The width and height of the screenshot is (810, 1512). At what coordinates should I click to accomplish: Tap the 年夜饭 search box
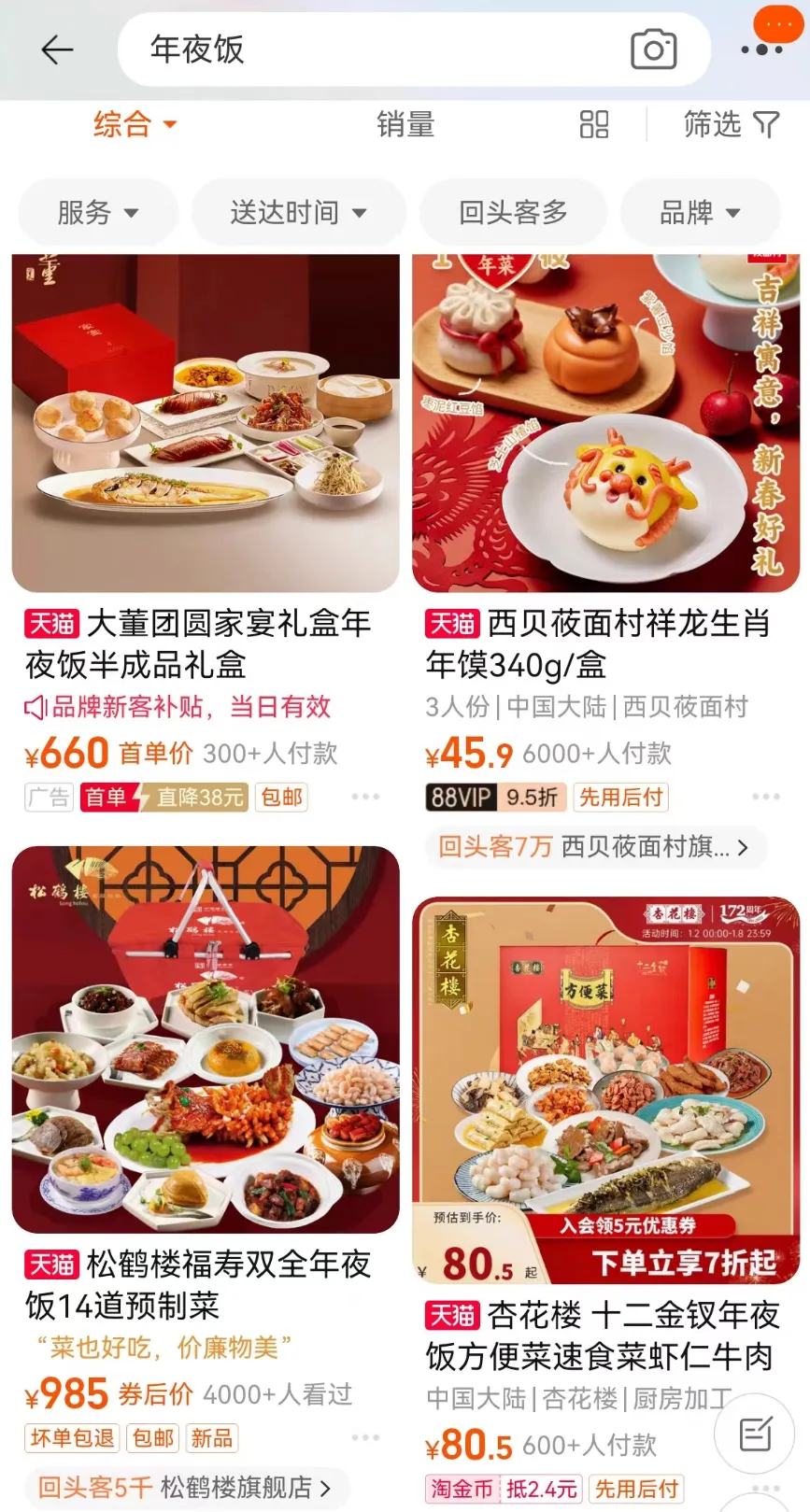click(374, 49)
